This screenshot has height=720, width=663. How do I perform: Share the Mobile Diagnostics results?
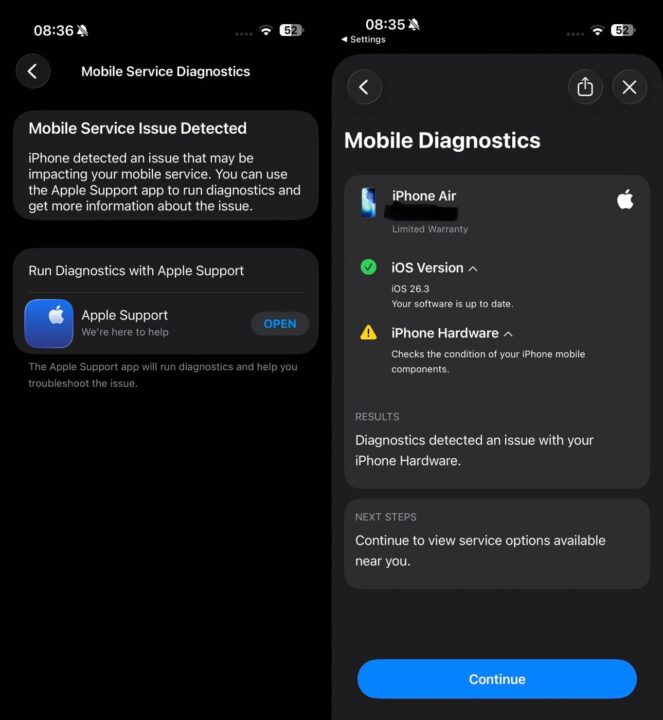(x=585, y=87)
